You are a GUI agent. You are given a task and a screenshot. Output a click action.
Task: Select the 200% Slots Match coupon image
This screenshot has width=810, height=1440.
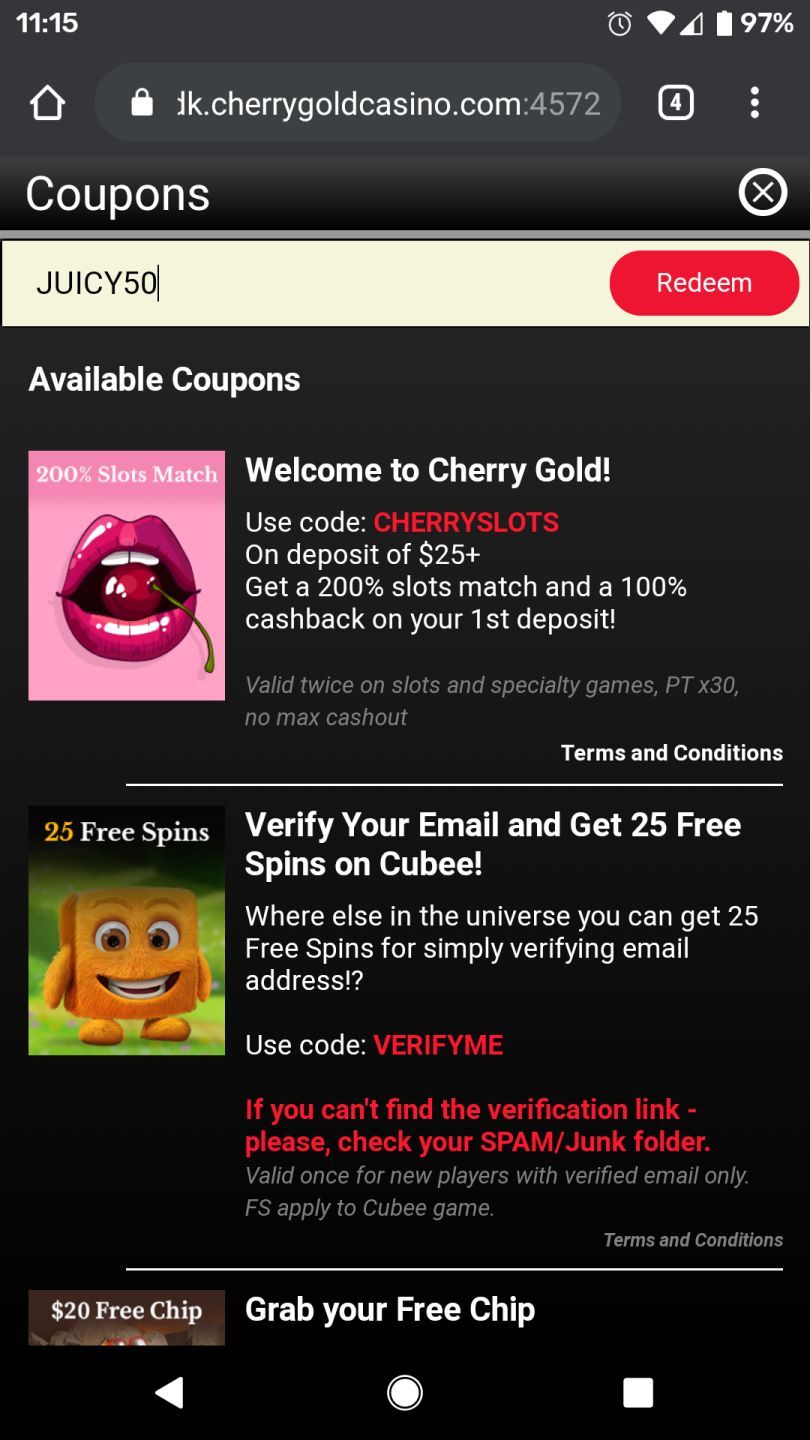click(x=127, y=576)
